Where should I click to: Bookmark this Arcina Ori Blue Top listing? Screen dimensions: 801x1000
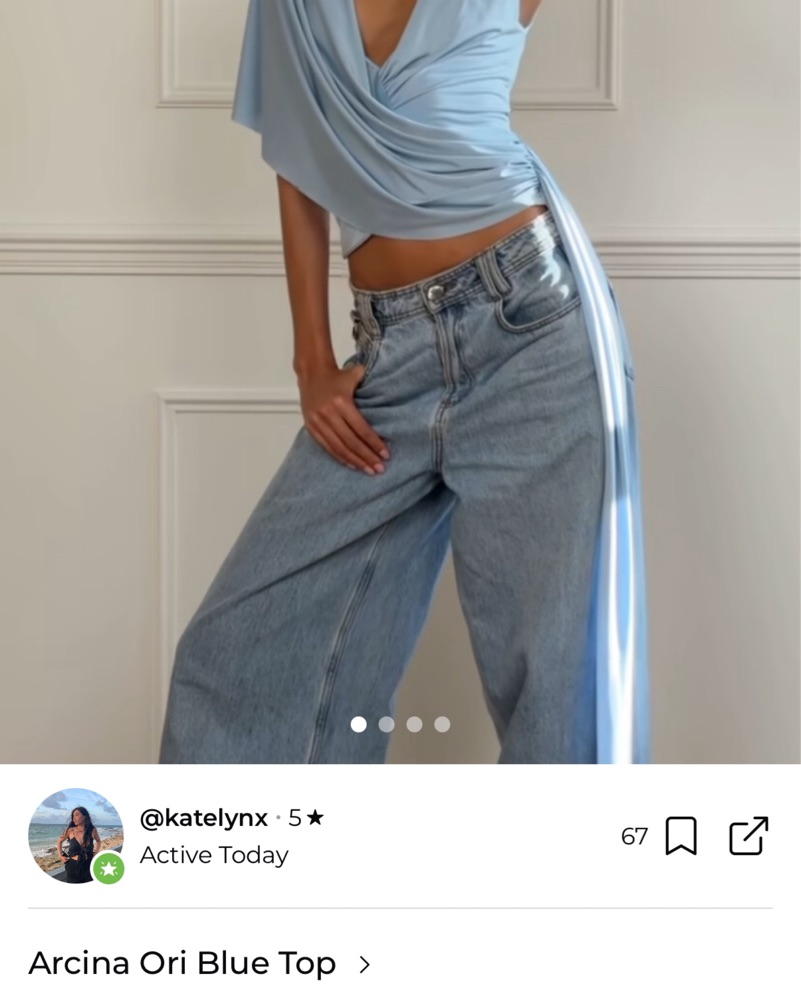click(681, 836)
